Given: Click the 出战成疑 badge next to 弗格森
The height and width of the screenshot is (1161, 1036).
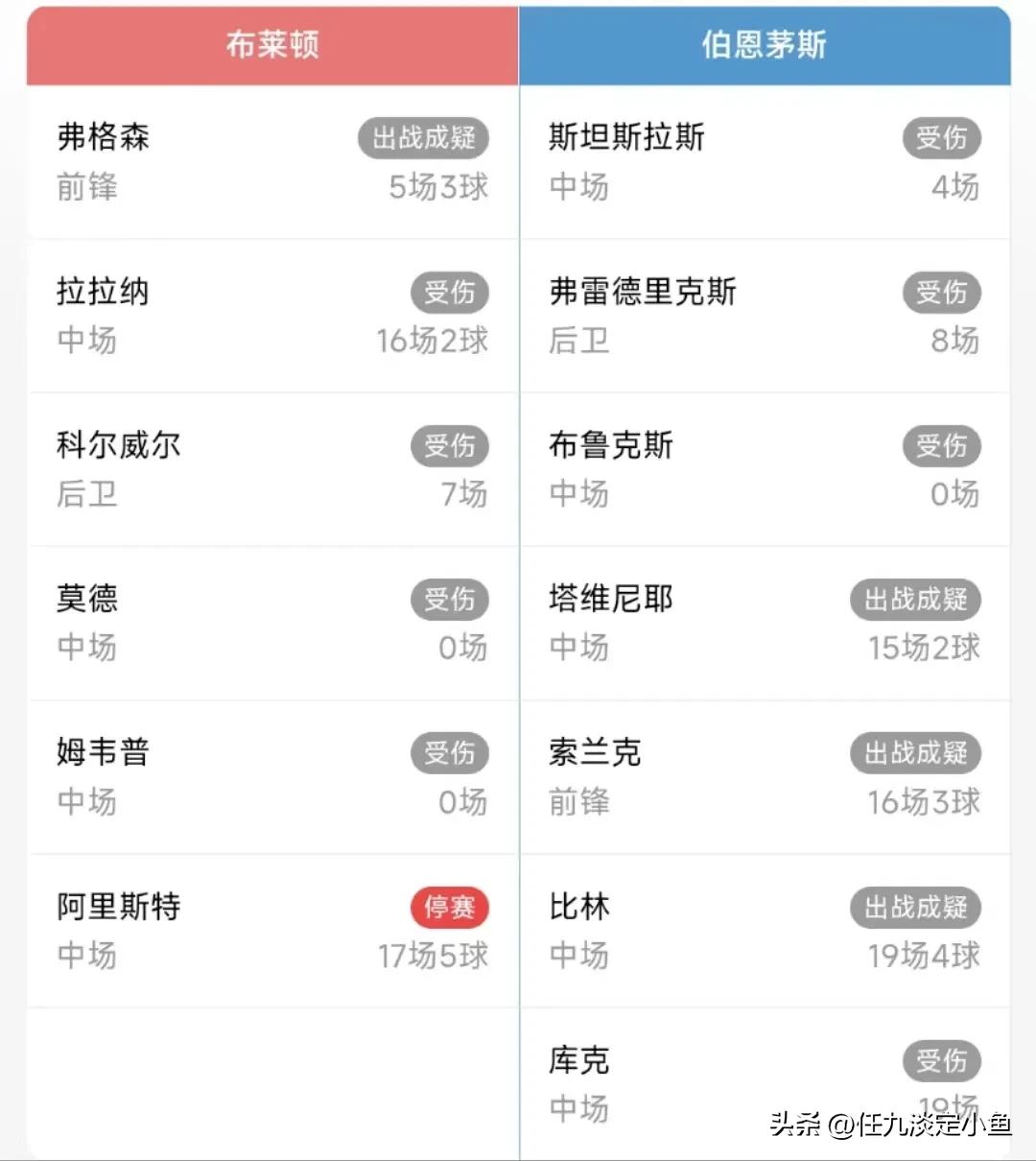Looking at the screenshot, I should tap(423, 137).
